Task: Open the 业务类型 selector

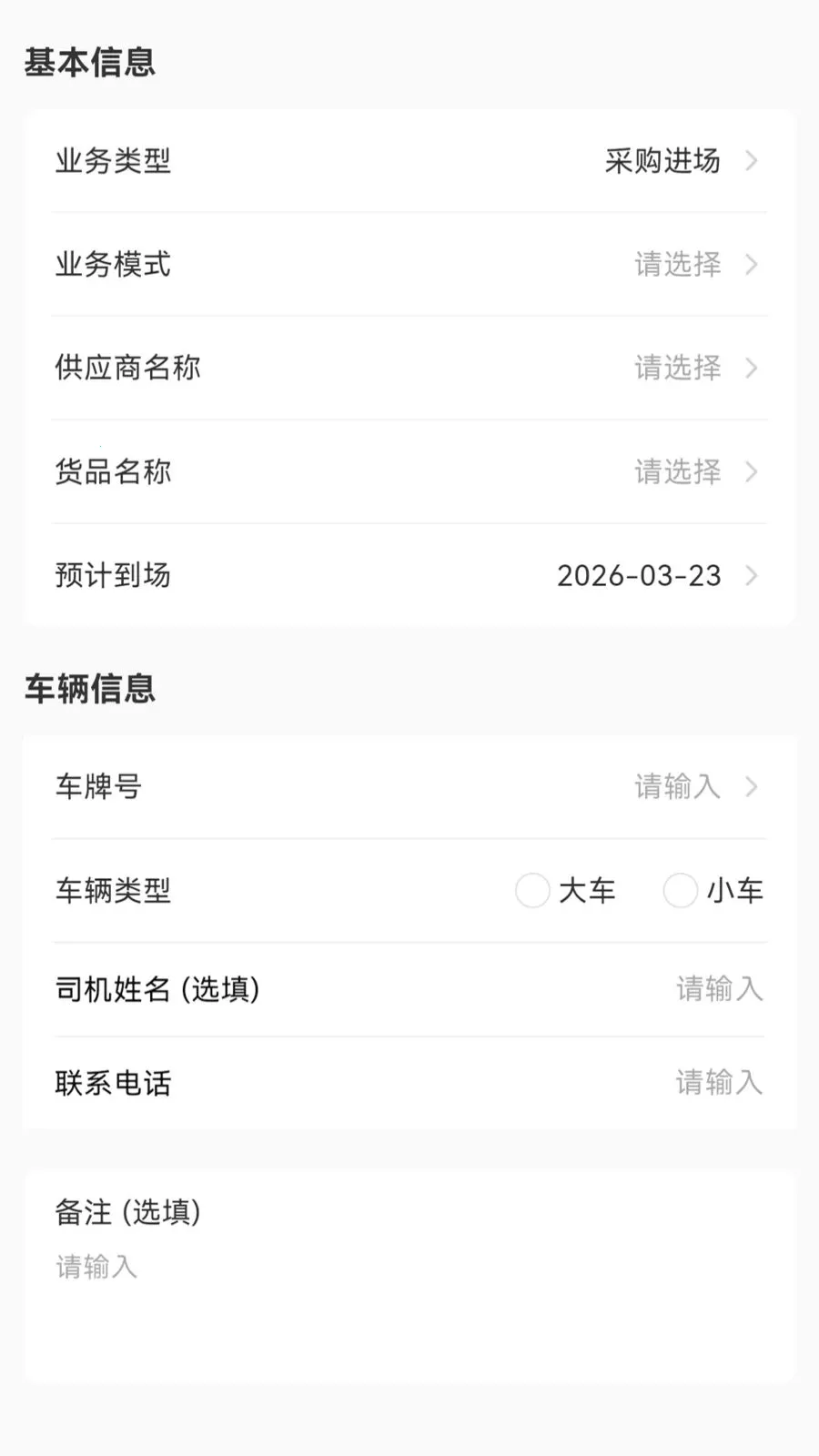Action: coord(409,161)
